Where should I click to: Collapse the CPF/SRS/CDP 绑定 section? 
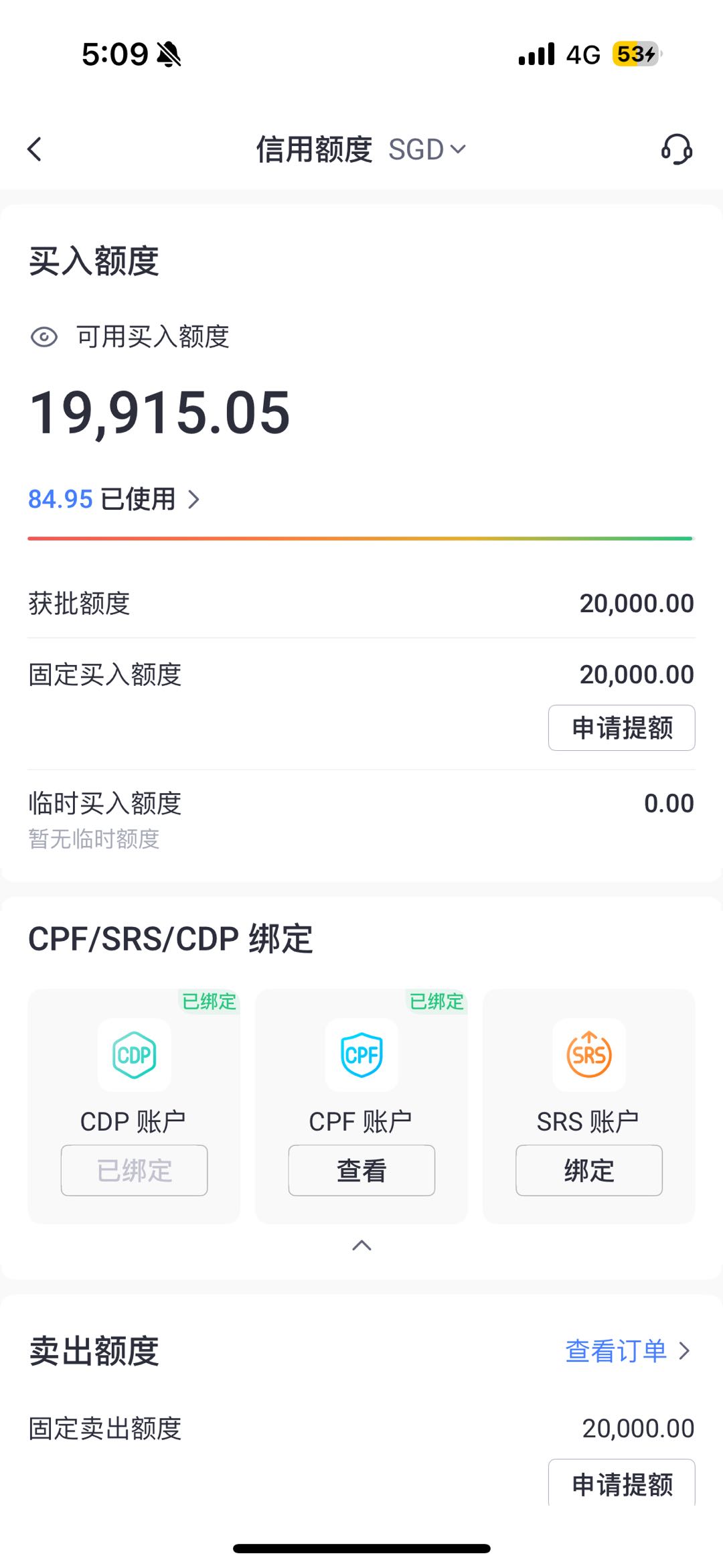(x=361, y=1245)
